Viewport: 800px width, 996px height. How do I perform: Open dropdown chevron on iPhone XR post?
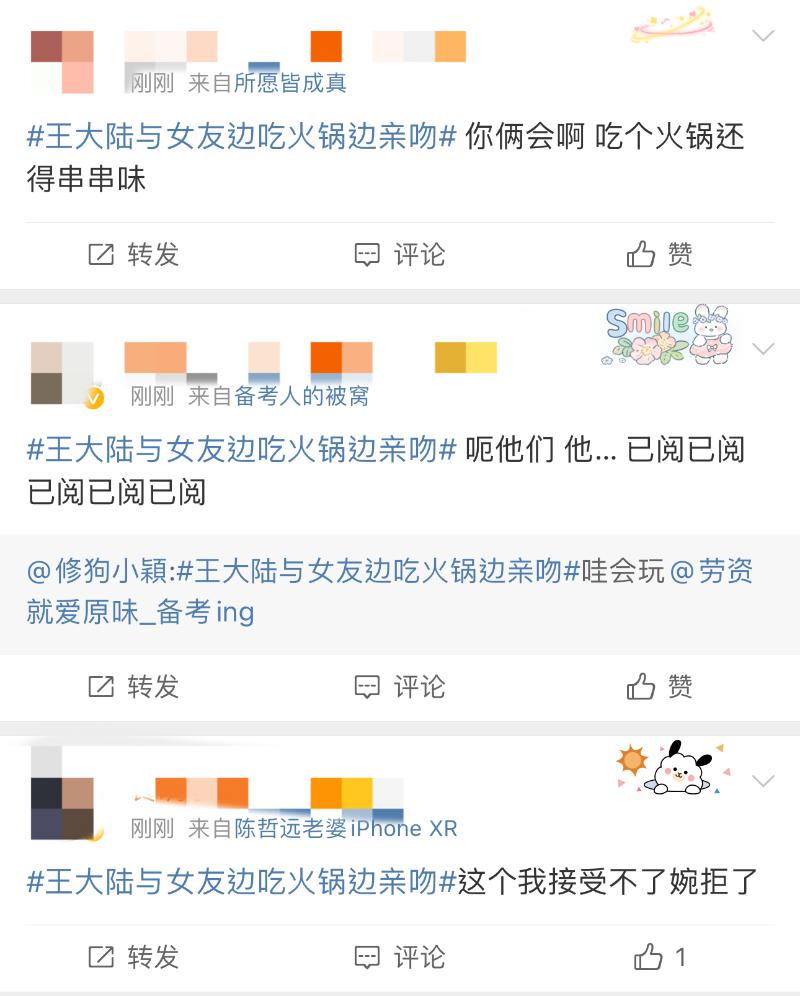coord(763,780)
